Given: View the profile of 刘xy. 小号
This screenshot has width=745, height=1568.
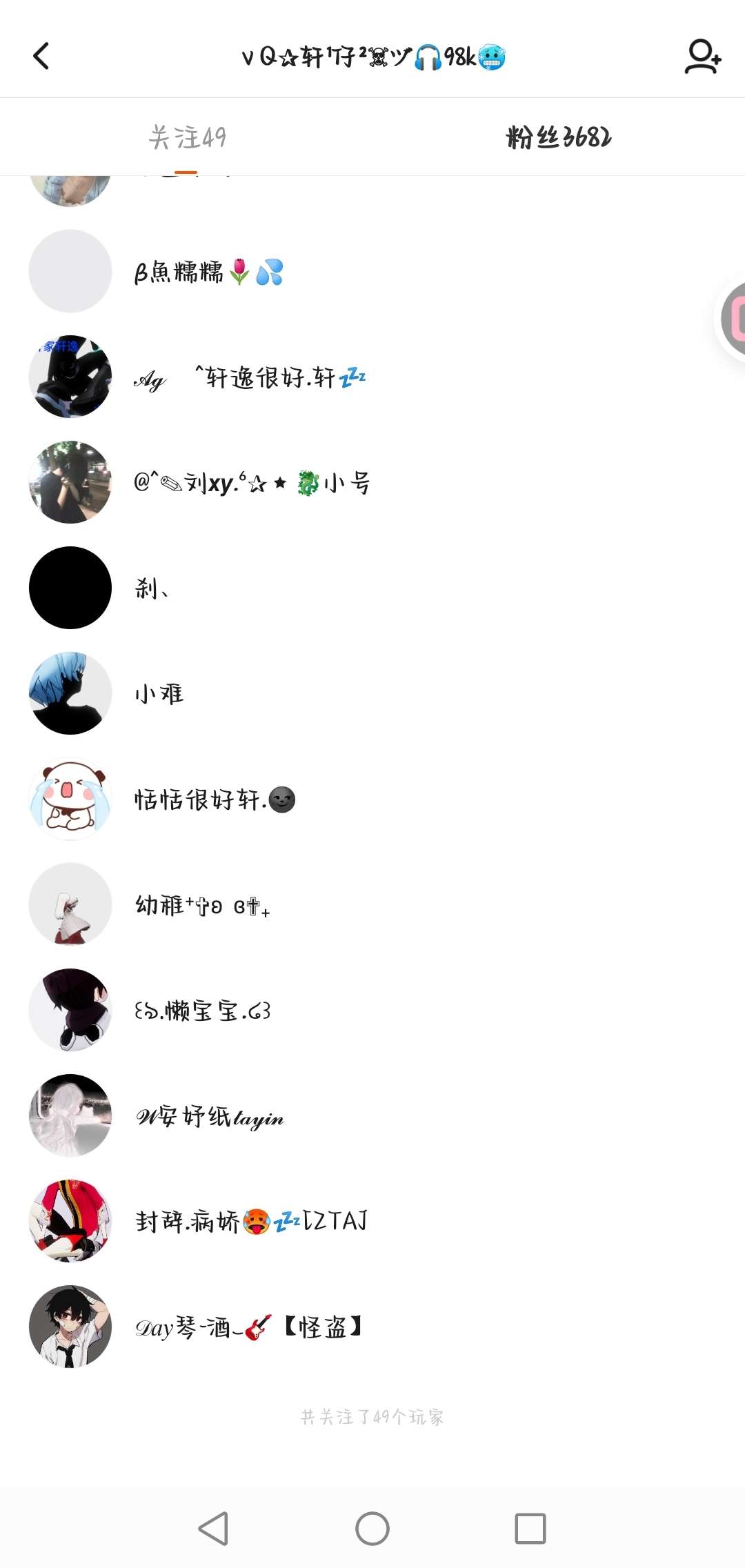Looking at the screenshot, I should click(x=252, y=483).
